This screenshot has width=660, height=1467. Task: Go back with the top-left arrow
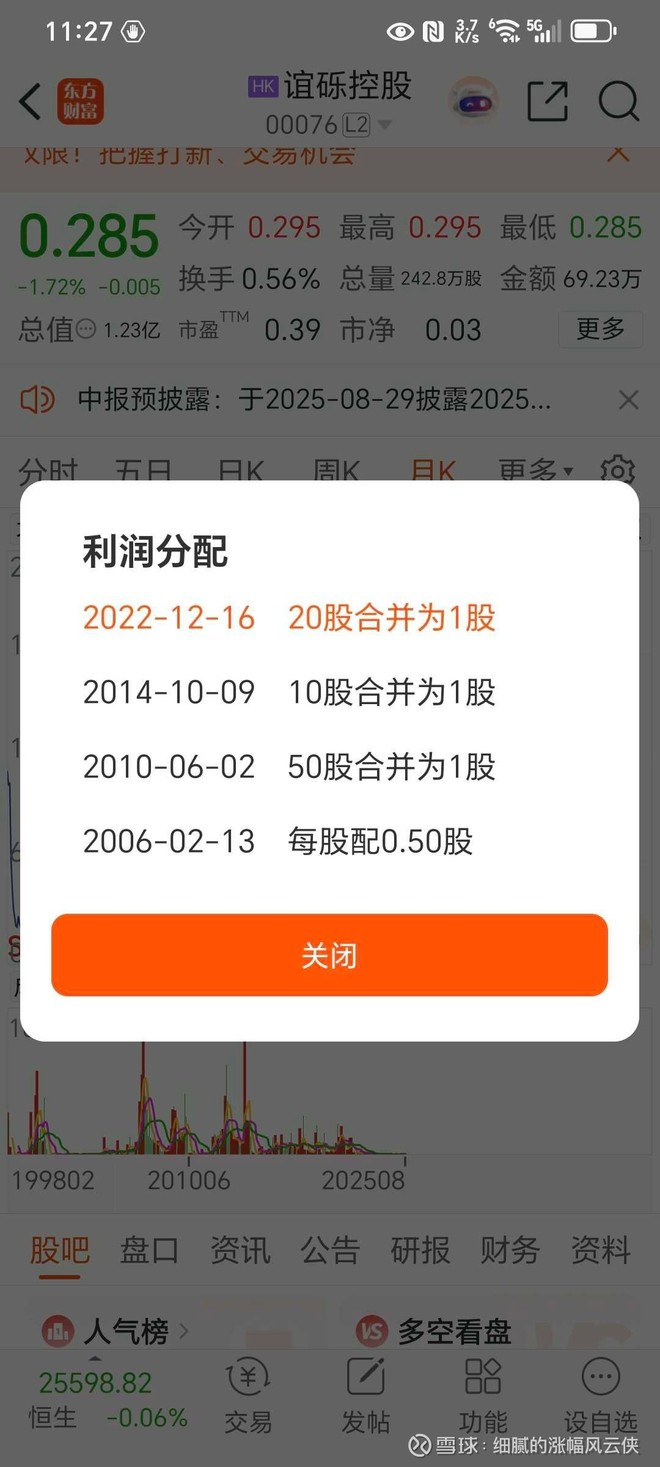(x=31, y=102)
